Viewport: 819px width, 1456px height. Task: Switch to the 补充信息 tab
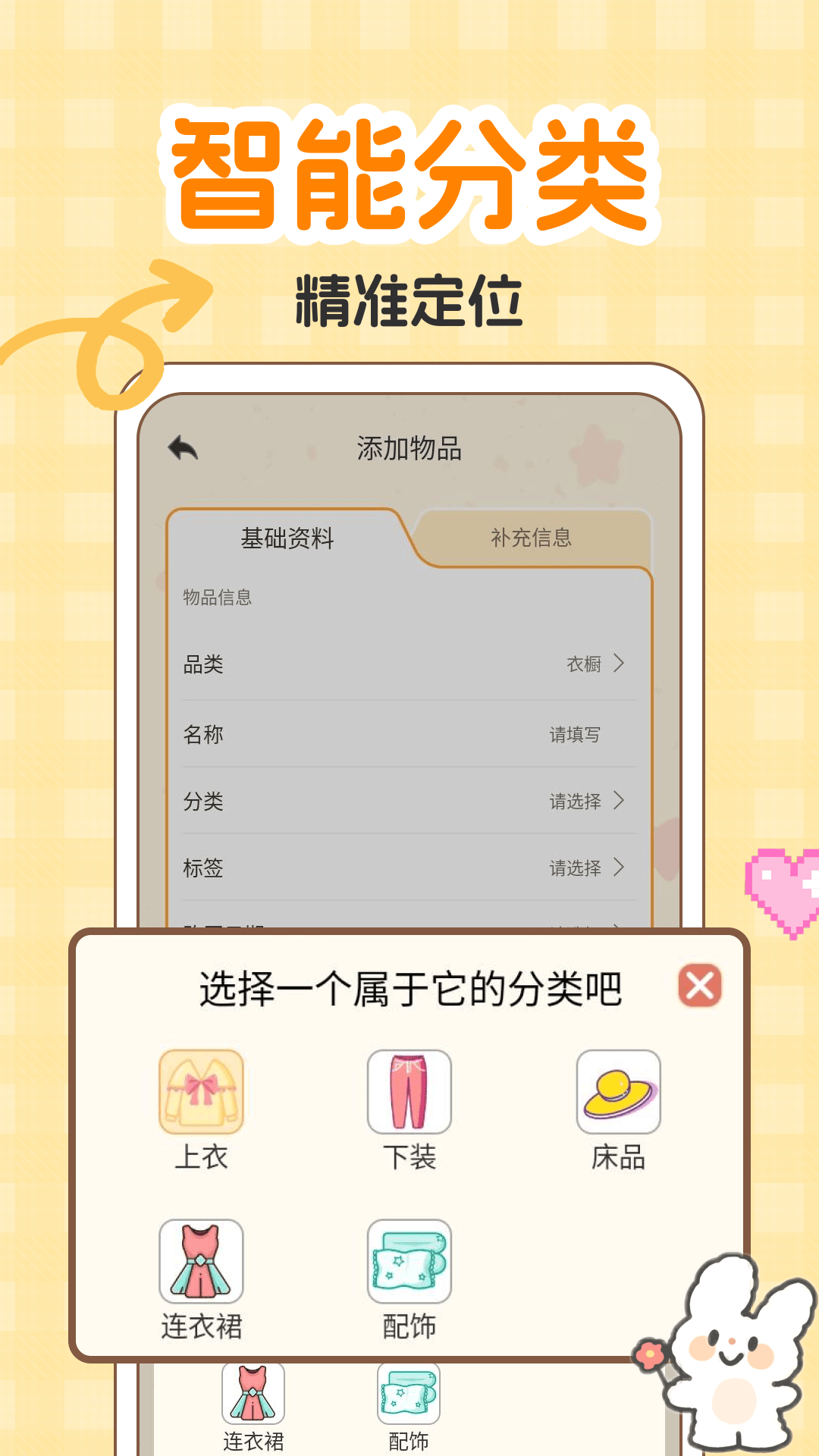pos(532,538)
